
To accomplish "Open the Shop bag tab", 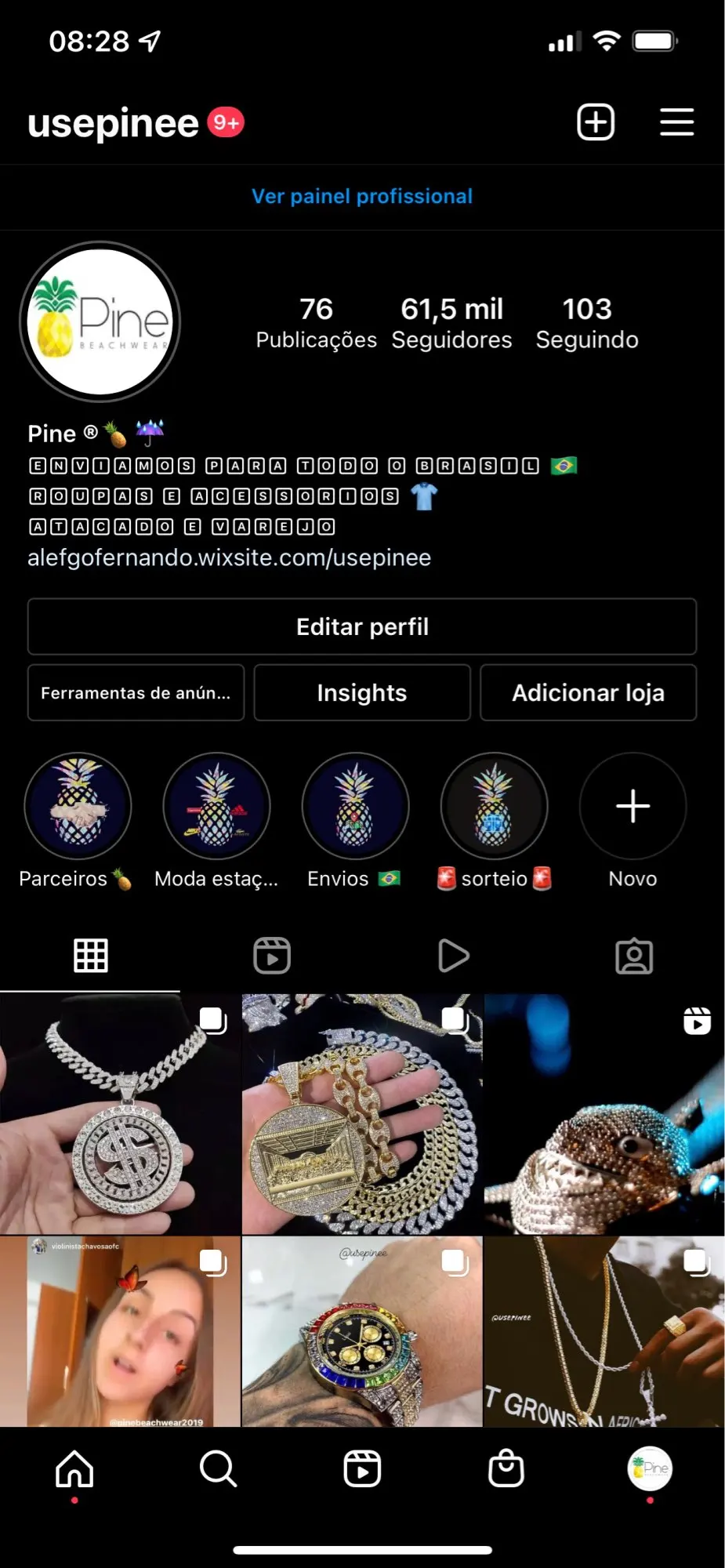I will (x=506, y=1468).
